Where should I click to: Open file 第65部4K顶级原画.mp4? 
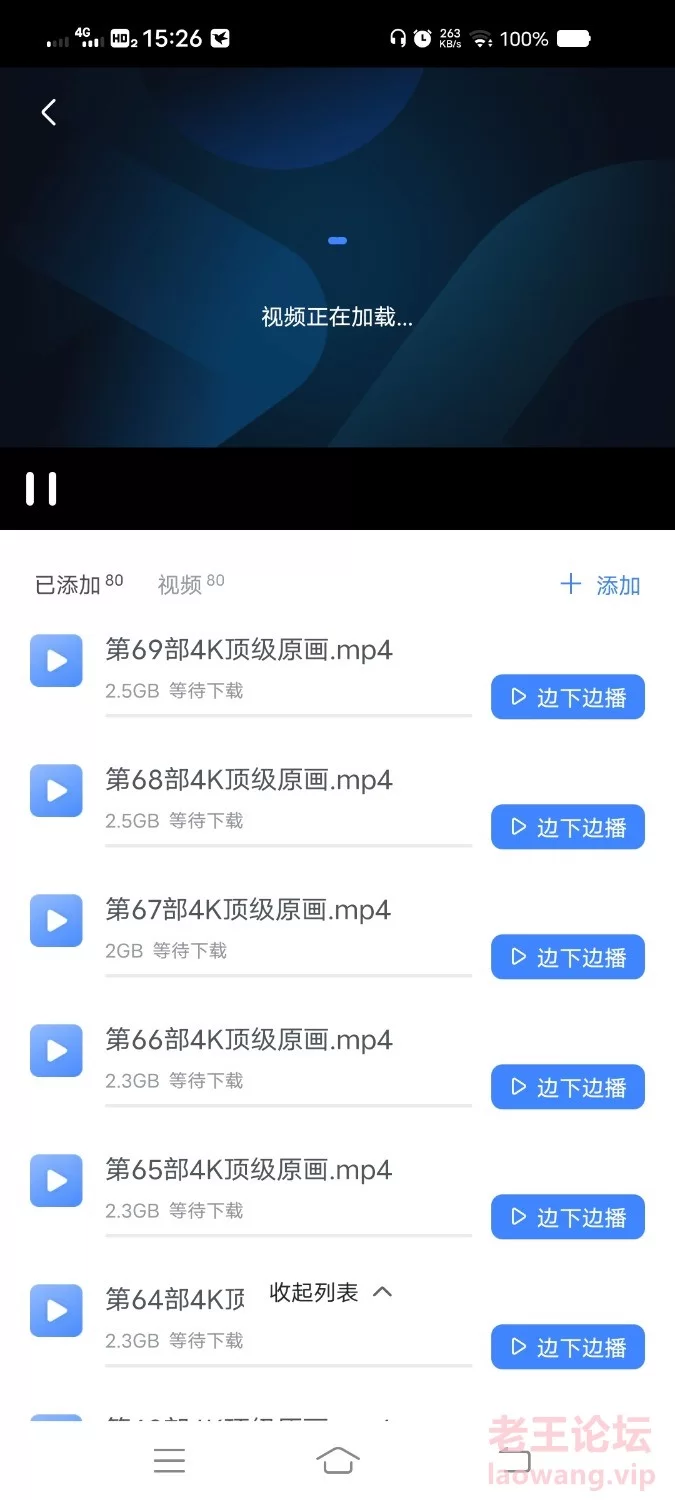[x=249, y=1170]
